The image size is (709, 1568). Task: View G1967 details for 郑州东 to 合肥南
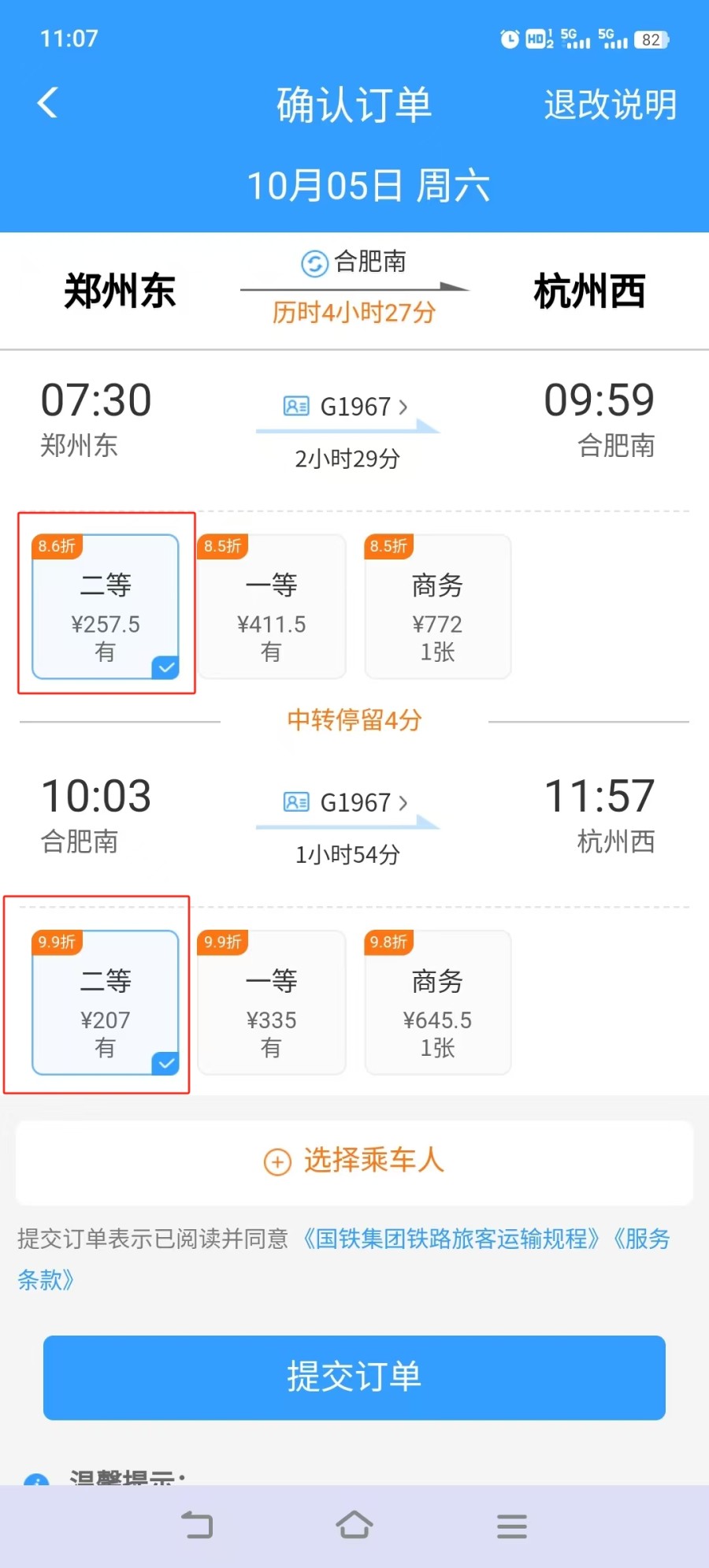(347, 407)
